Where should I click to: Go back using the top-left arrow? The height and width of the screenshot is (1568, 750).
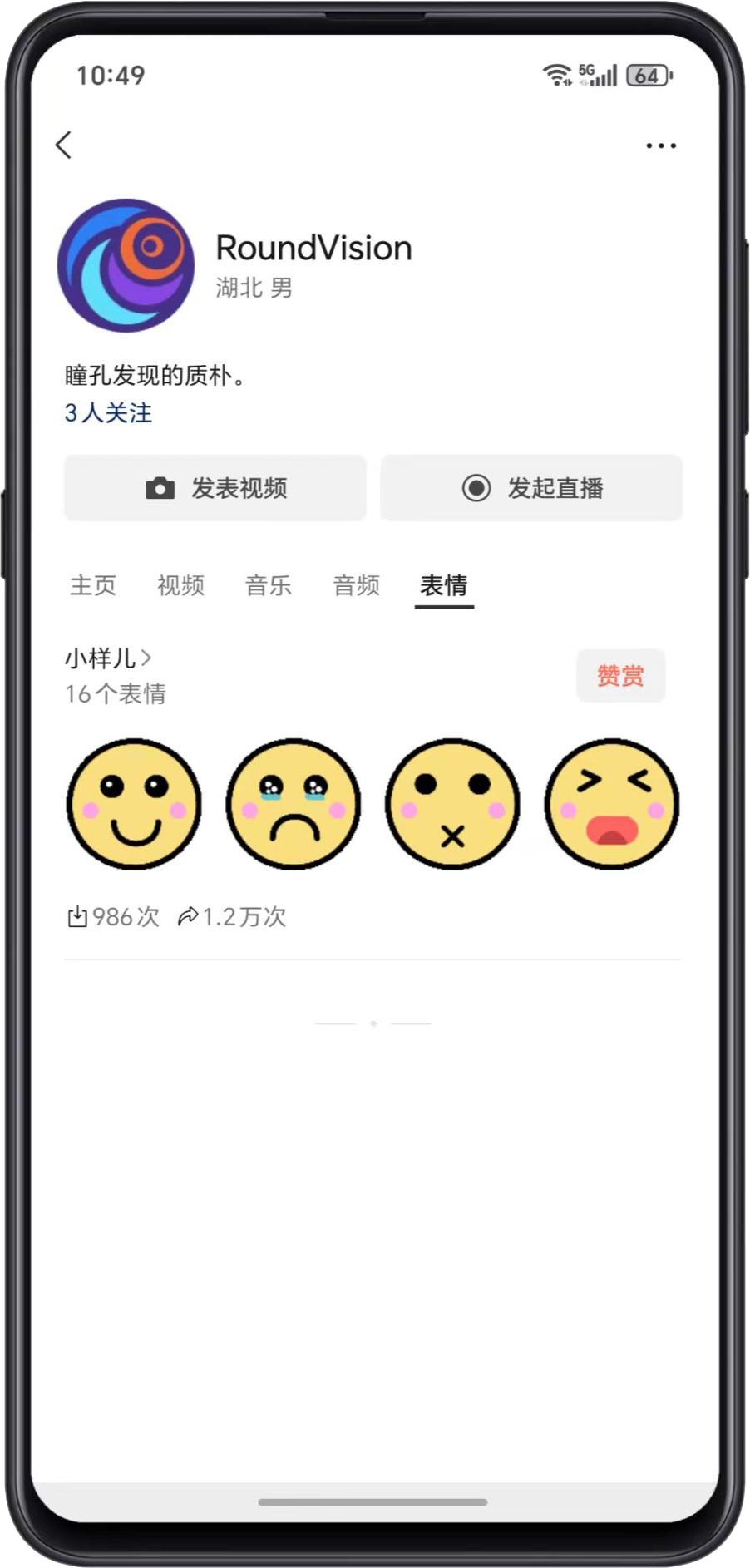[64, 145]
